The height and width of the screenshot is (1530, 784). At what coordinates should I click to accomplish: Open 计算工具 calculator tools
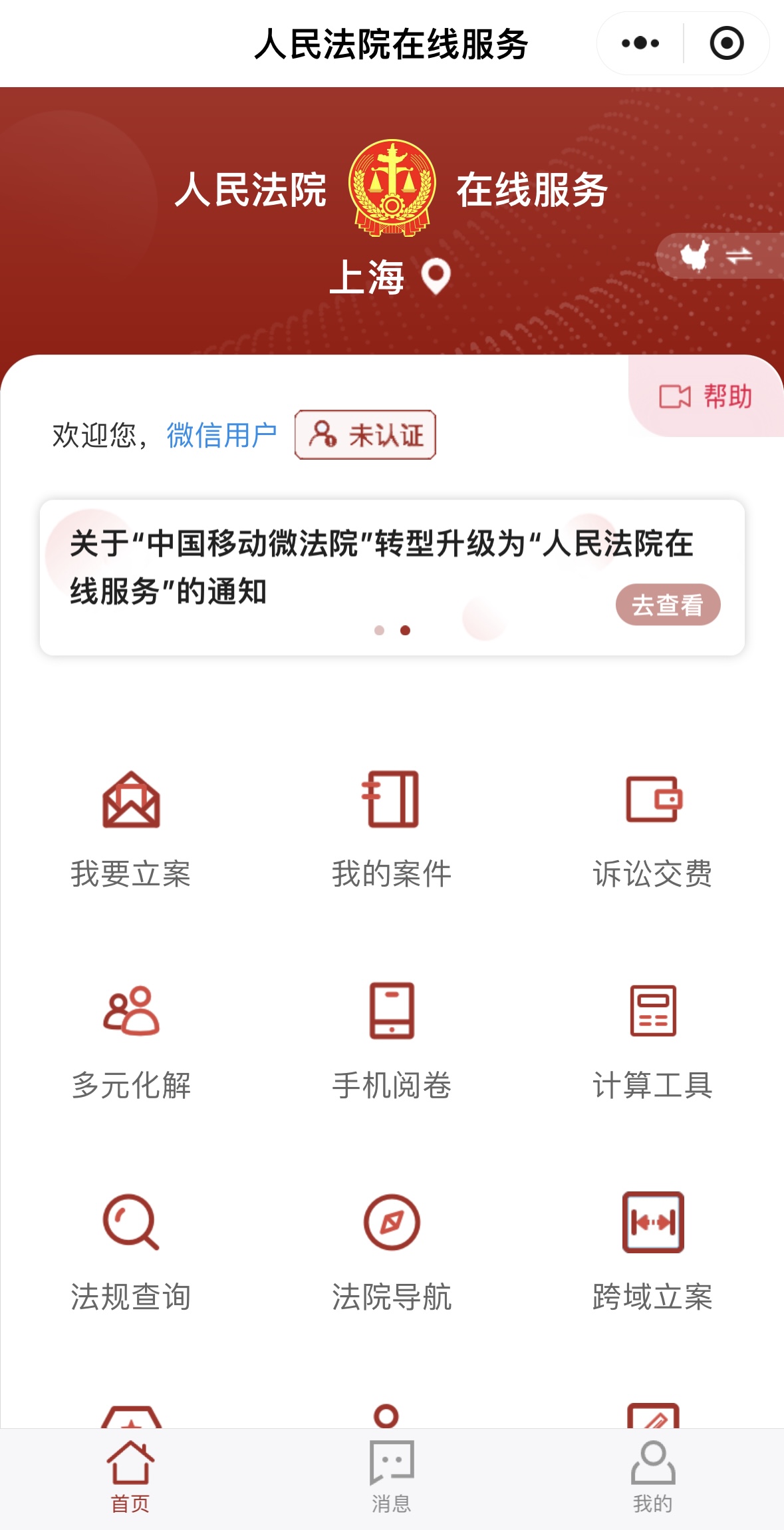click(653, 1041)
